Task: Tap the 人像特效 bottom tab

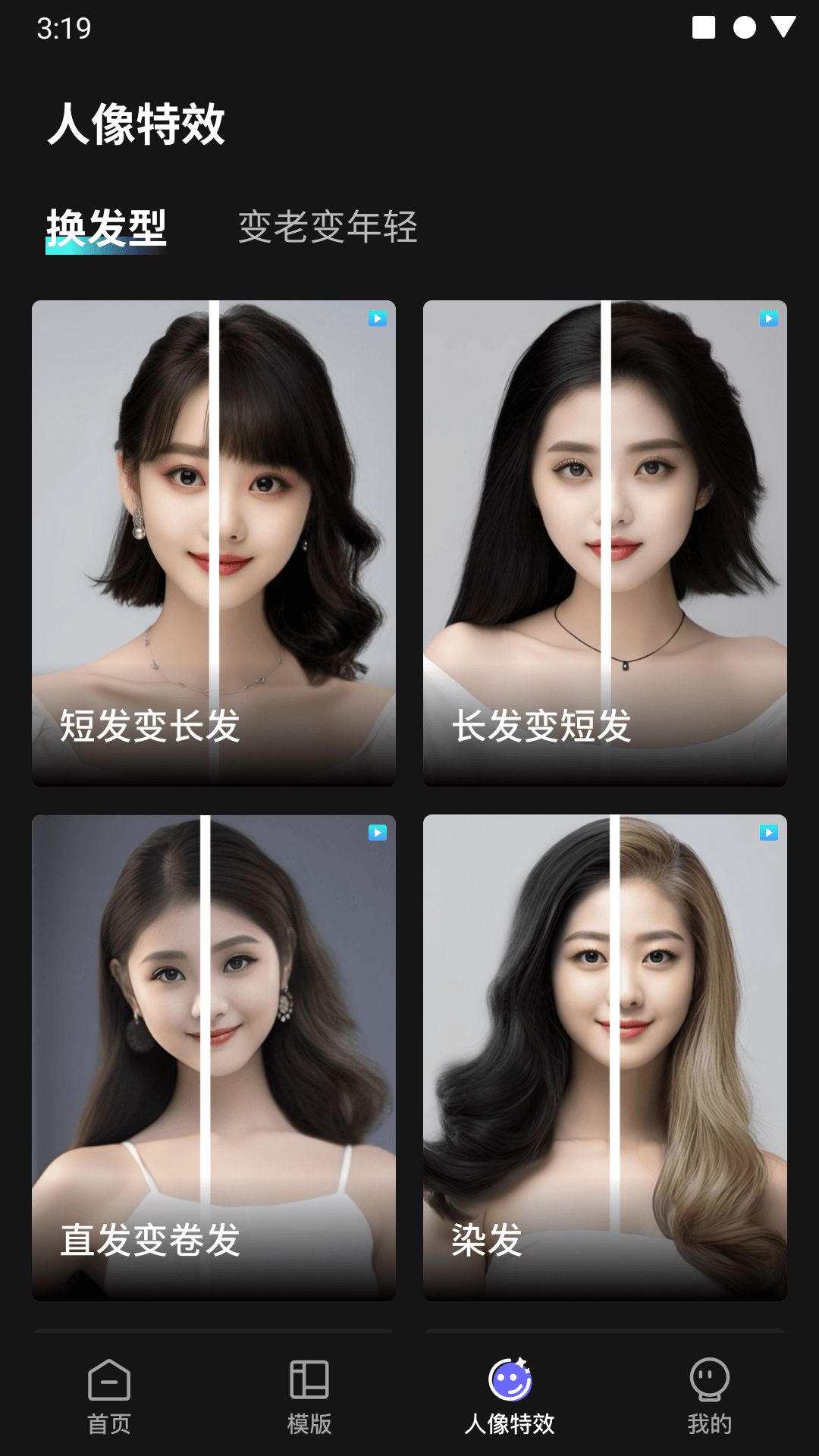Action: pyautogui.click(x=510, y=1397)
